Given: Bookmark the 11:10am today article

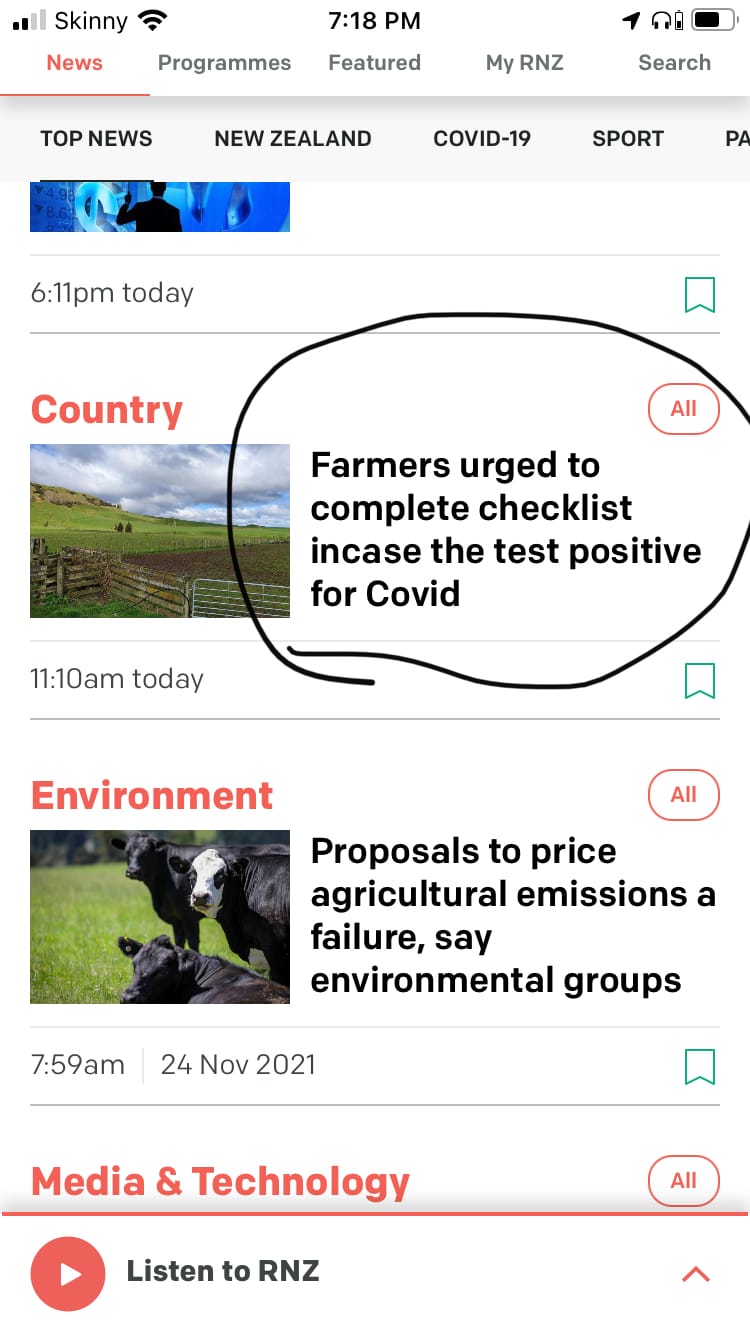Looking at the screenshot, I should [700, 681].
